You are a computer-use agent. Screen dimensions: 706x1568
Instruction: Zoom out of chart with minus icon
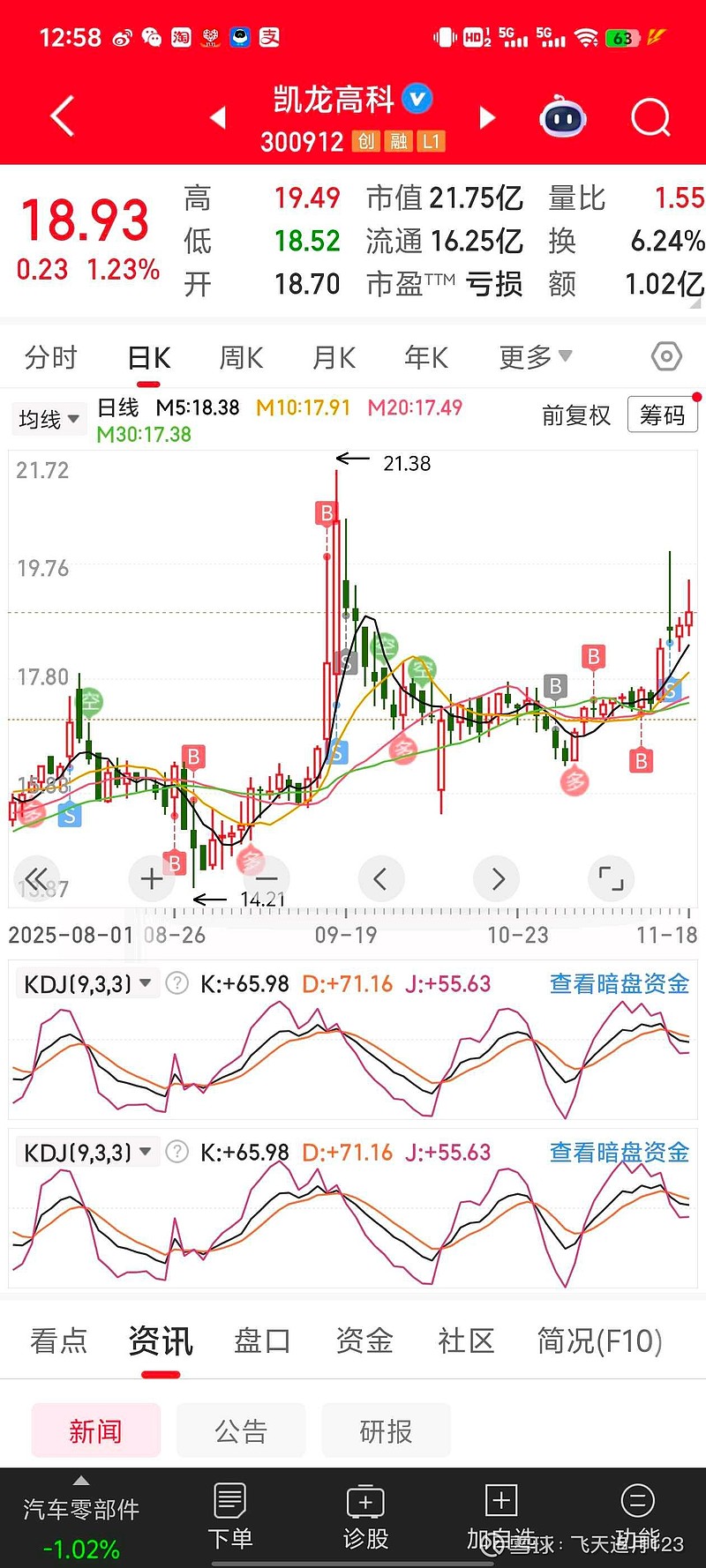[x=267, y=878]
